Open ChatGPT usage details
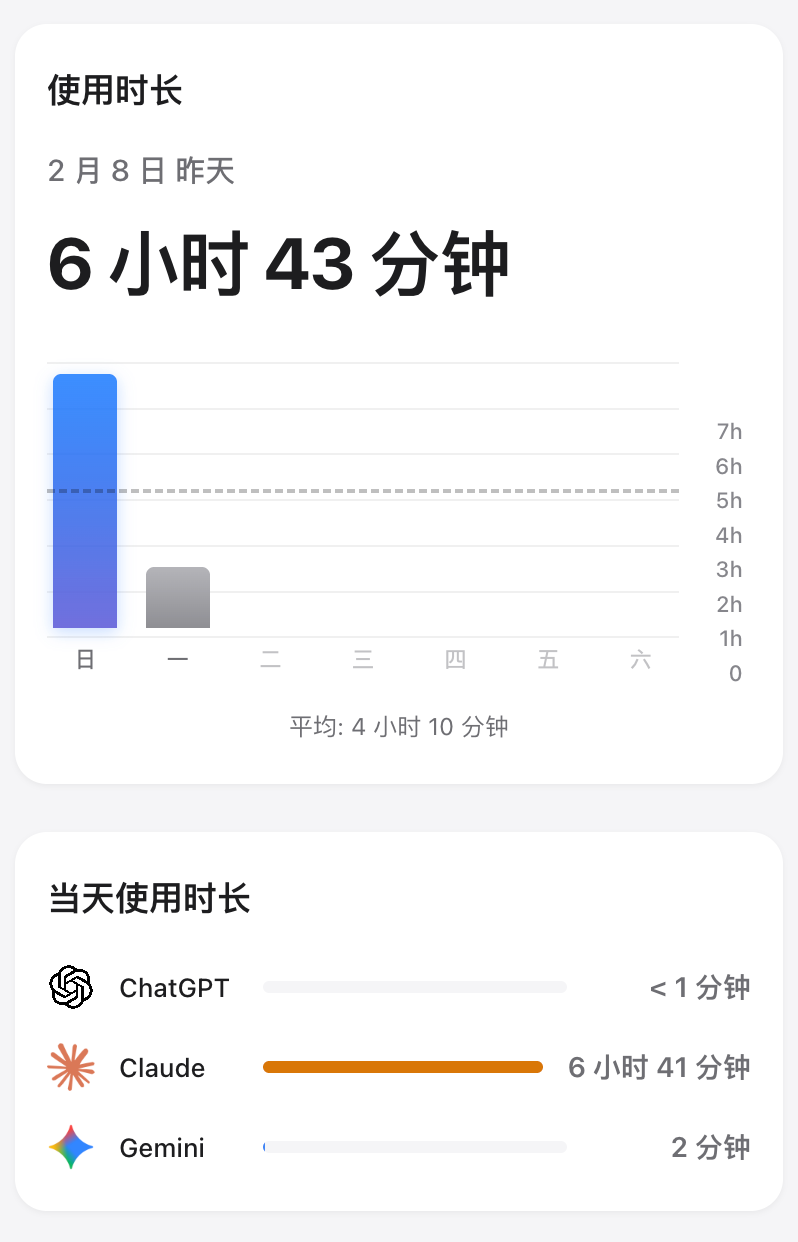The width and height of the screenshot is (798, 1242). click(174, 988)
